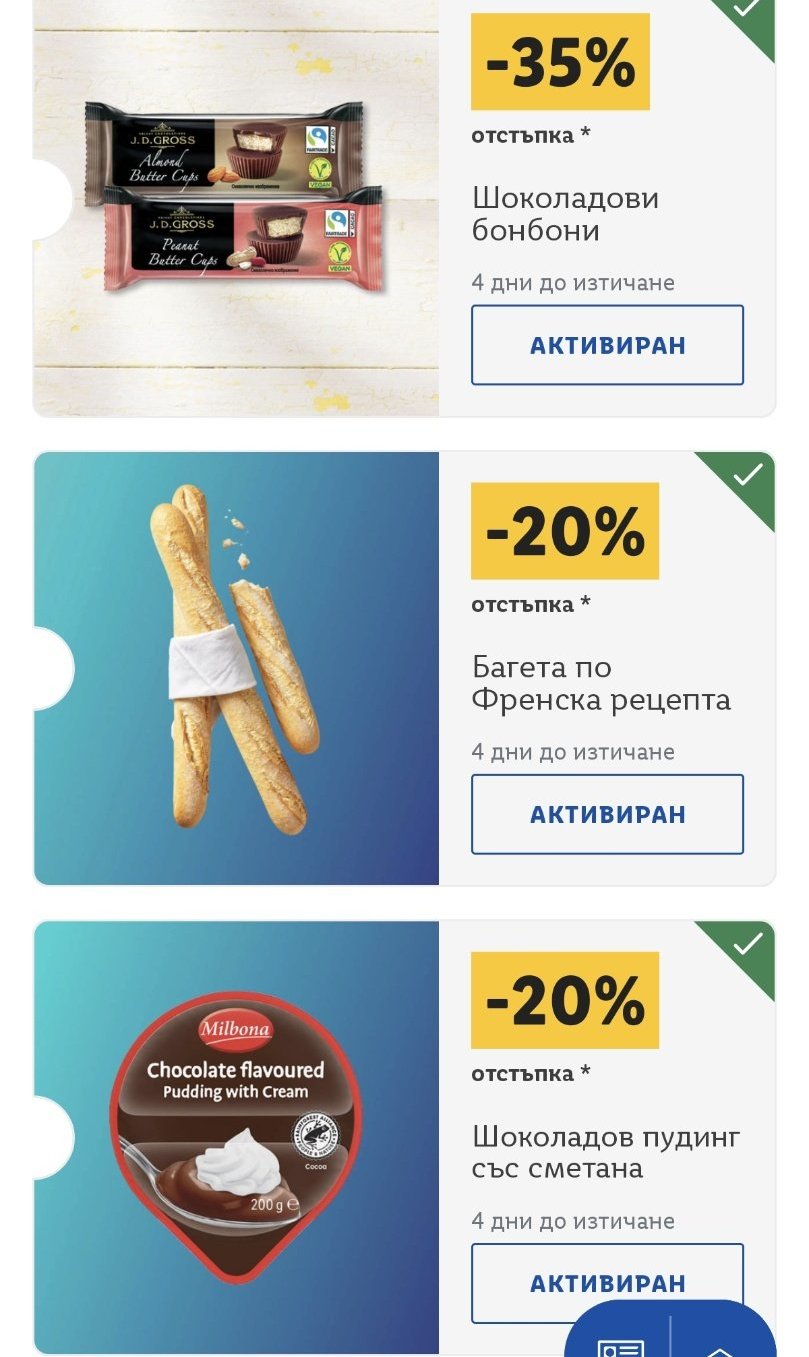This screenshot has height=1357, width=809.
Task: Tap АКТИВИРАН on Багета по Френска рецепта coupon
Action: coord(607,814)
